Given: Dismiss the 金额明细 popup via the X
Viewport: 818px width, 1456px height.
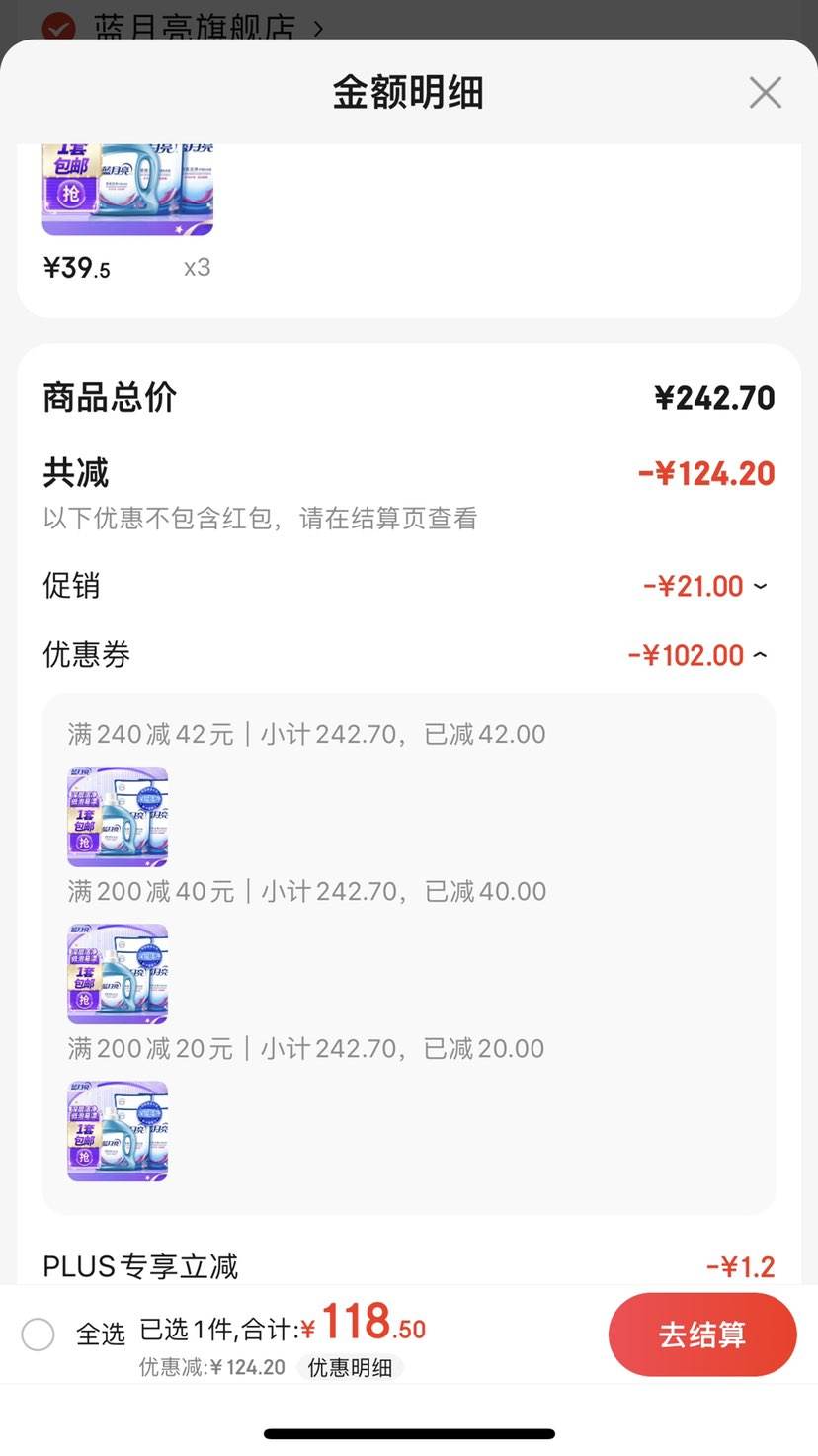Looking at the screenshot, I should pos(765,92).
